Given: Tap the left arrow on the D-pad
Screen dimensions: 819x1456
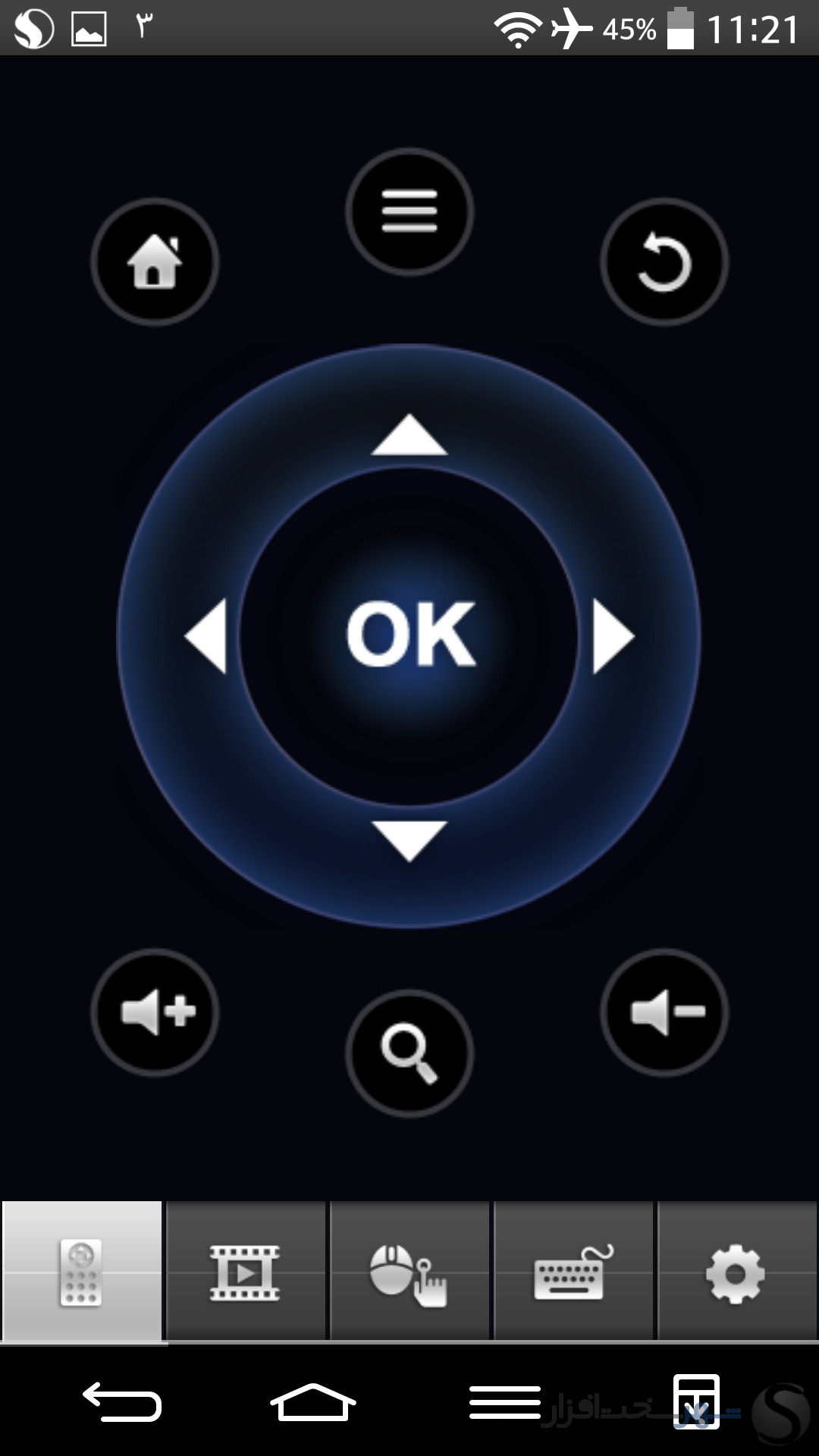Looking at the screenshot, I should (x=206, y=635).
